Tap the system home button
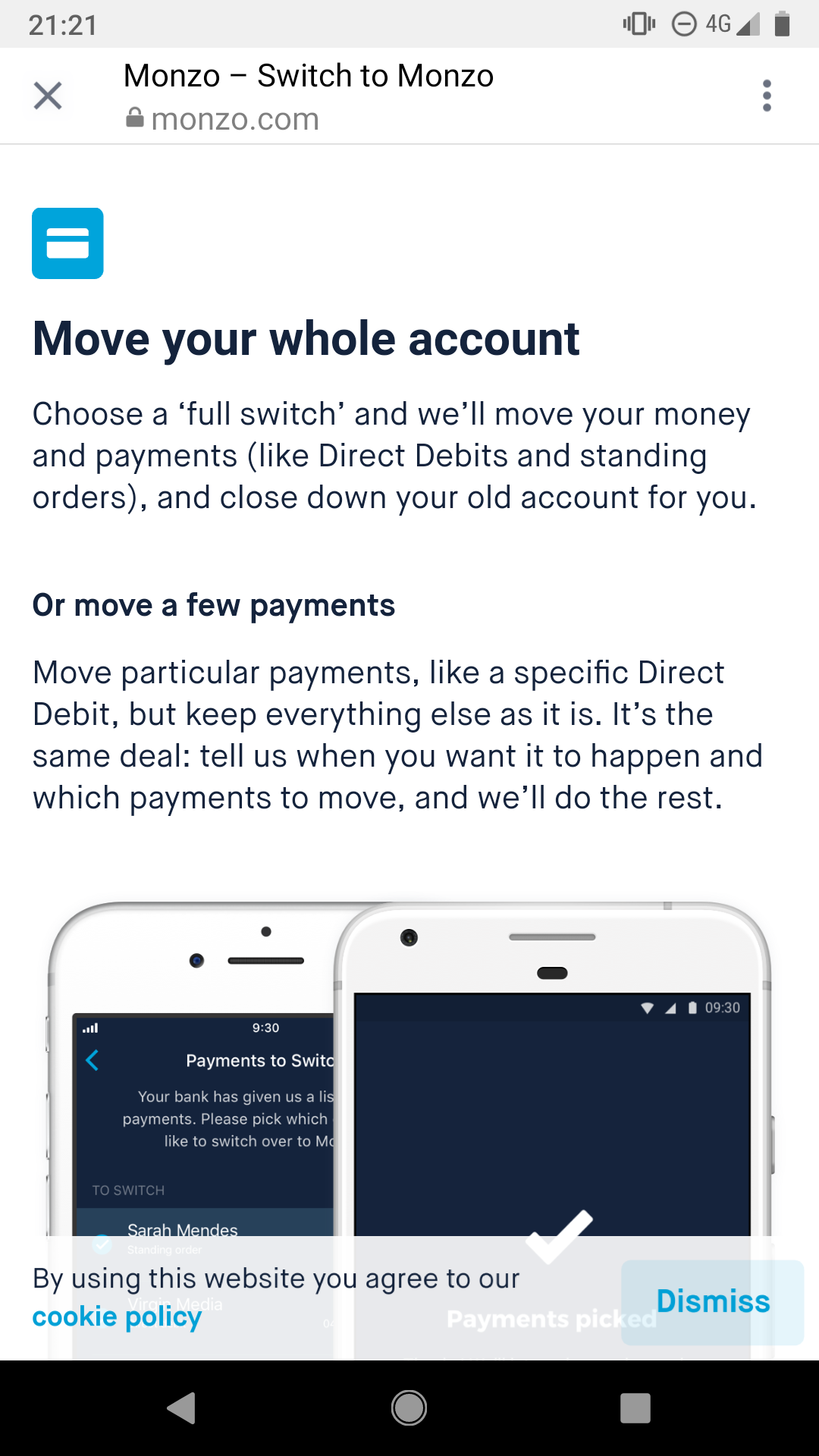819x1456 pixels. pyautogui.click(x=409, y=1408)
